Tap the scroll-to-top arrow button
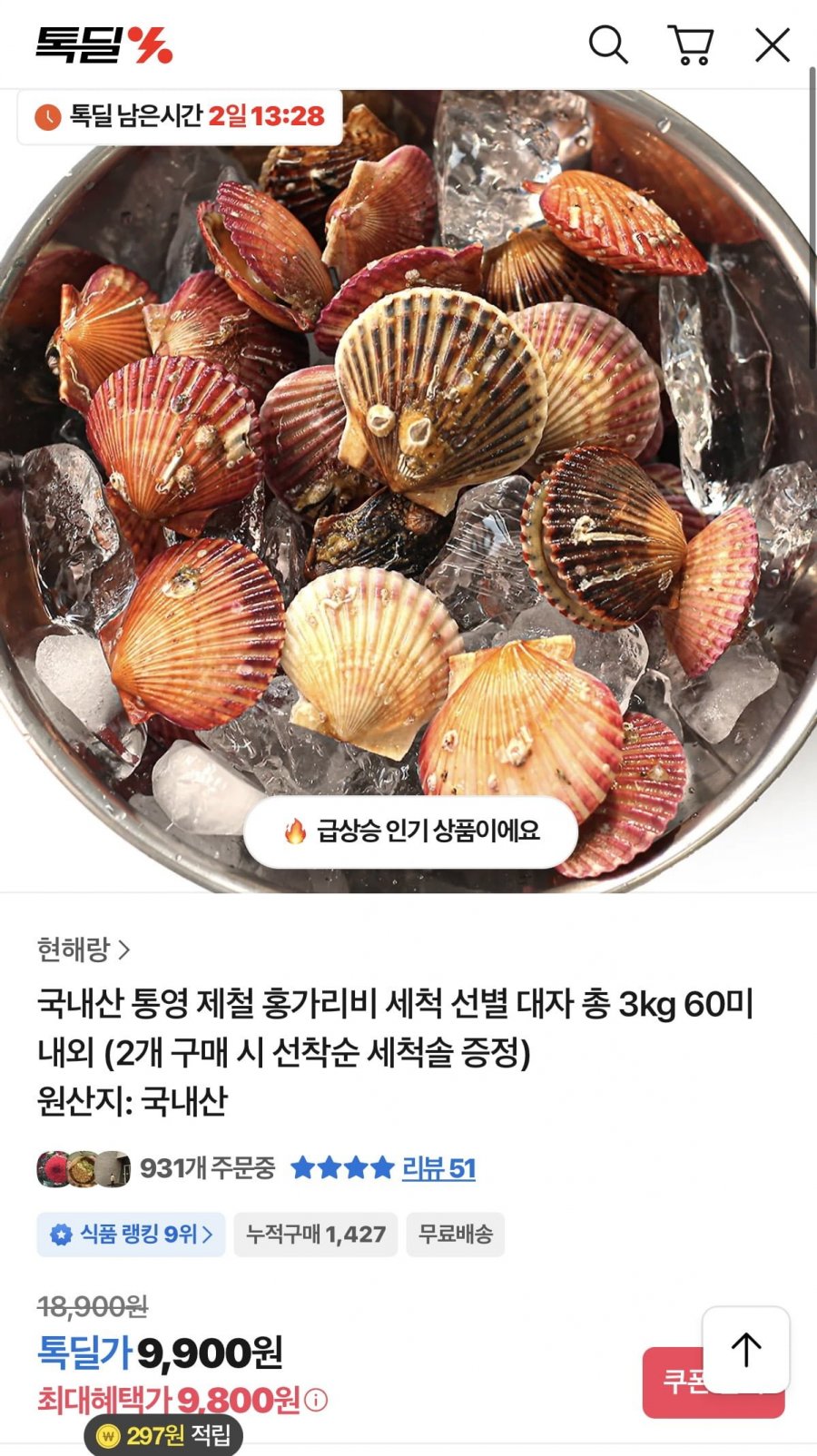The width and height of the screenshot is (817, 1456). 746,1350
